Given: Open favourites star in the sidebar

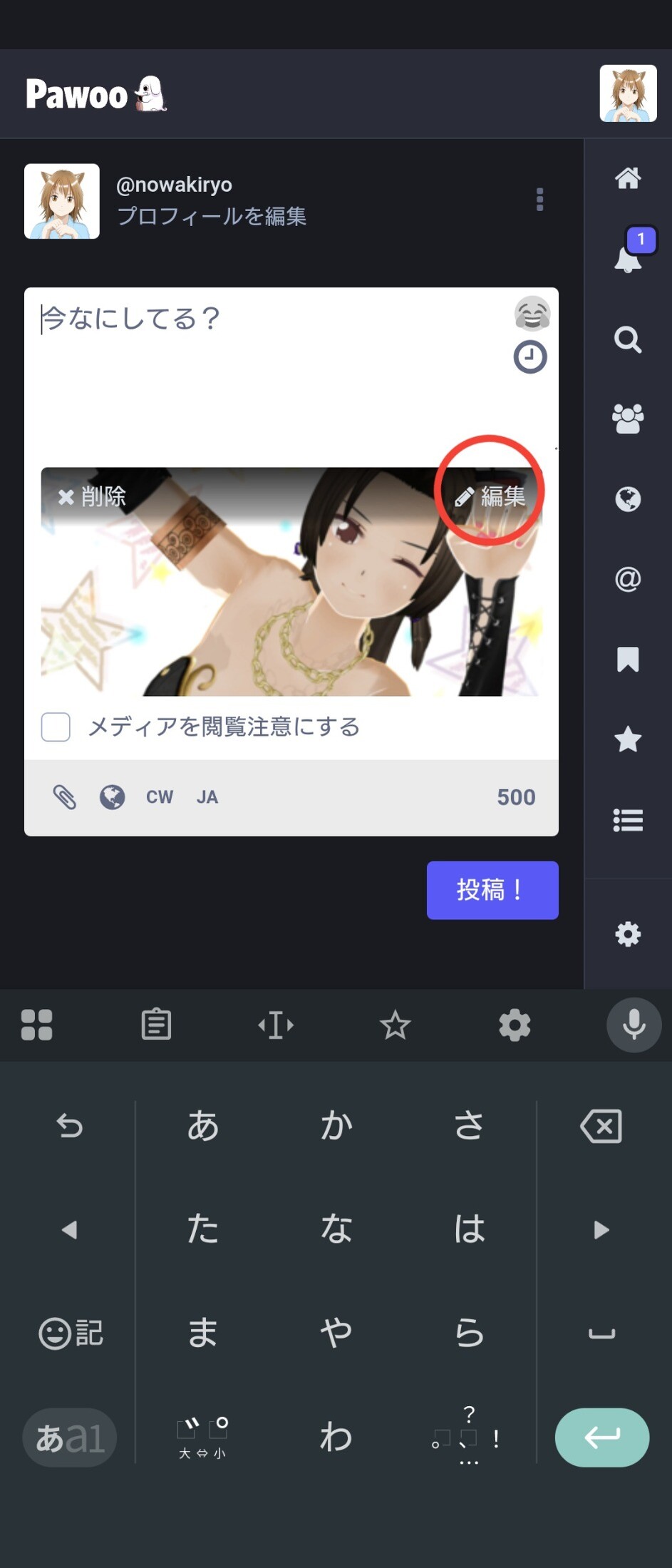Looking at the screenshot, I should [x=628, y=739].
